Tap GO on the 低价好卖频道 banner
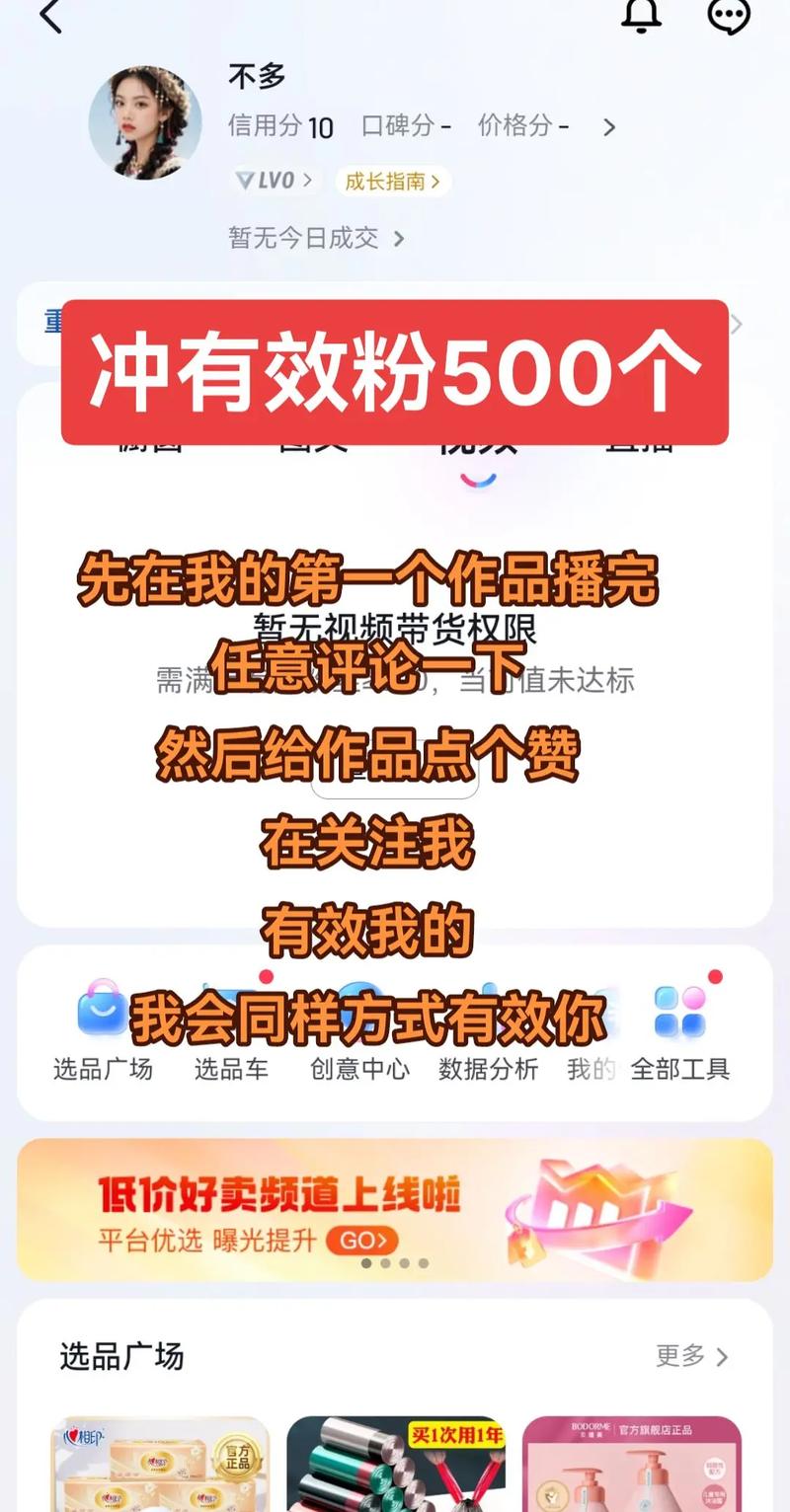This screenshot has width=790, height=1512. point(362,1241)
